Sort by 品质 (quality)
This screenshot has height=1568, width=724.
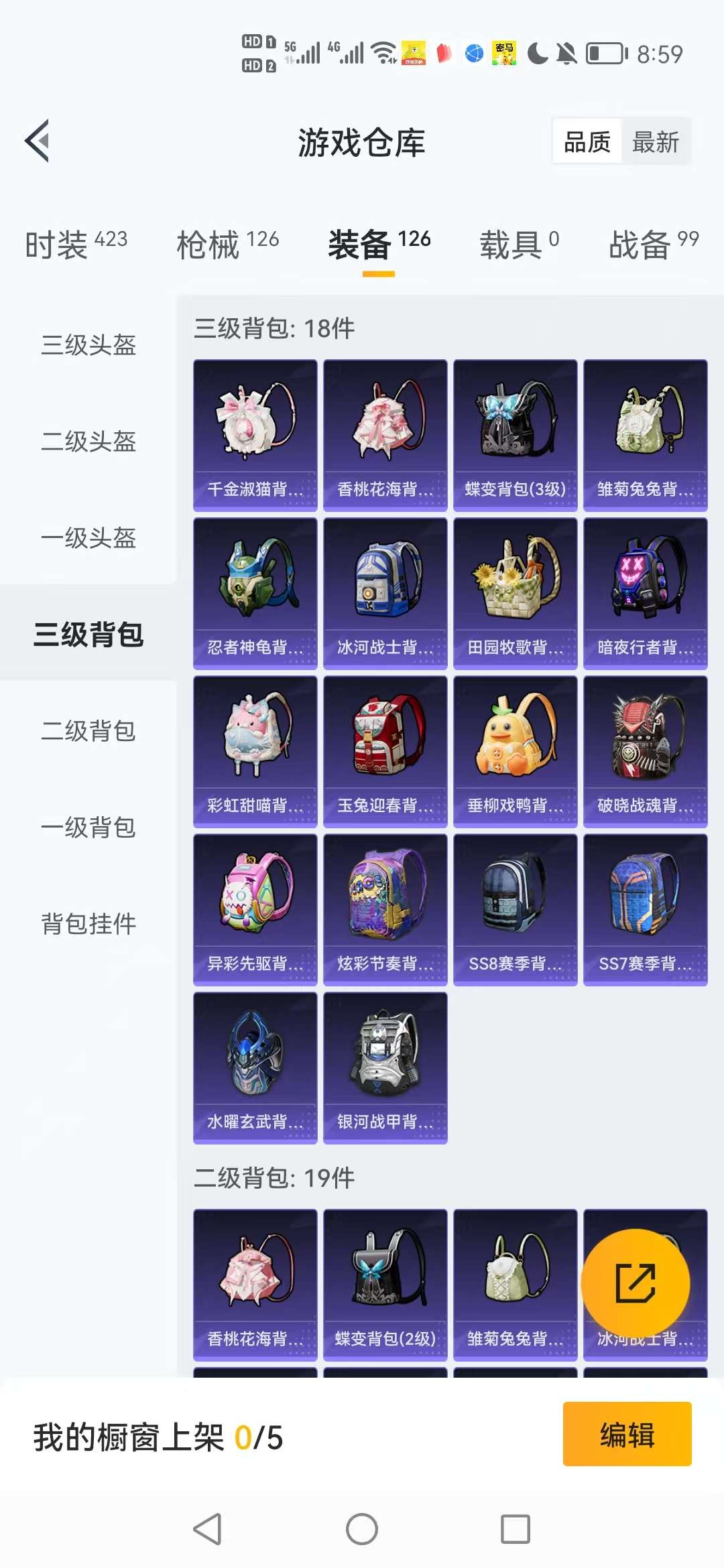[x=587, y=142]
